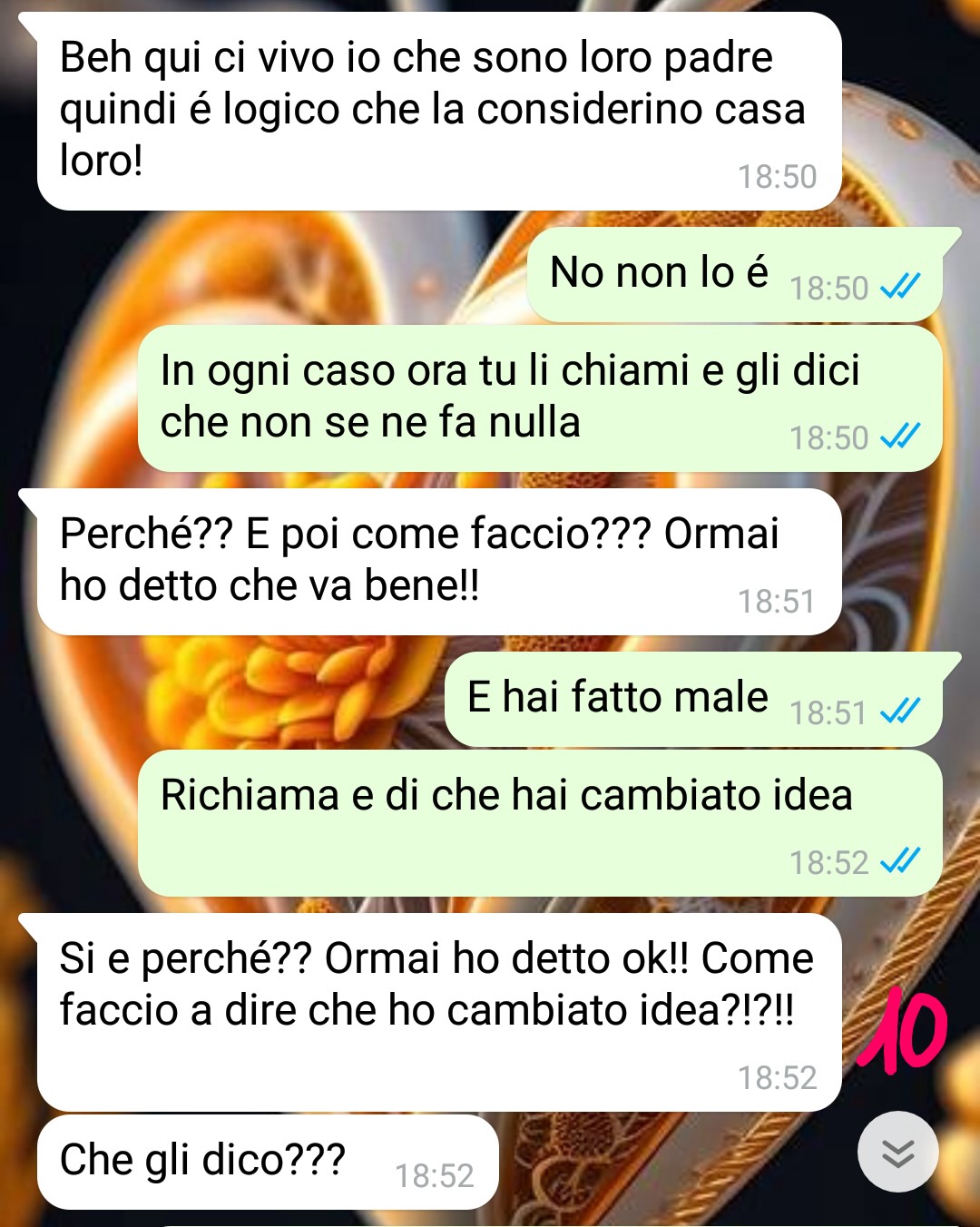
Task: Jump to the latest messages
Action: (897, 1152)
